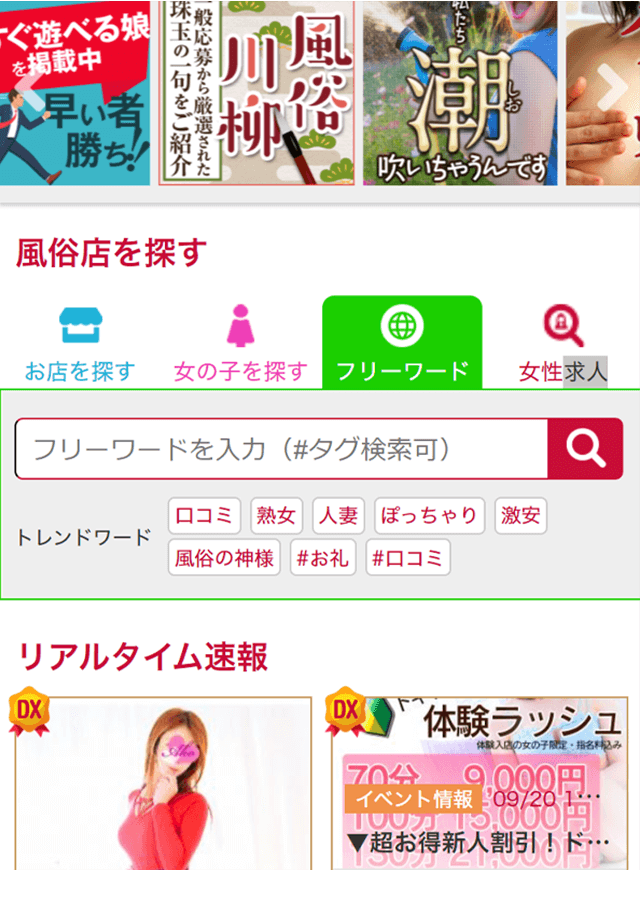Open the 早い者勝ち banner
640x900 pixels.
click(75, 92)
